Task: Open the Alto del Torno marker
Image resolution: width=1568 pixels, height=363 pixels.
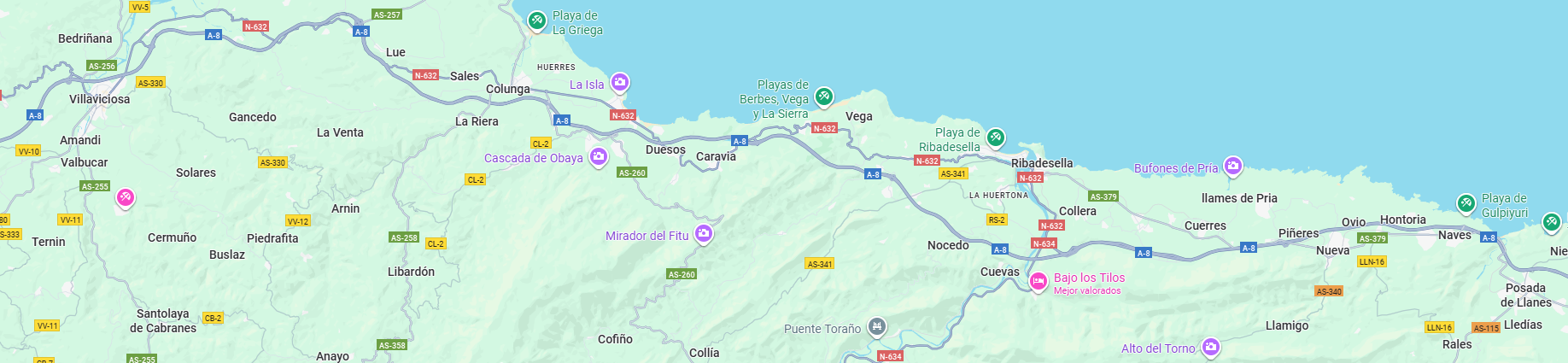Action: (x=1210, y=347)
